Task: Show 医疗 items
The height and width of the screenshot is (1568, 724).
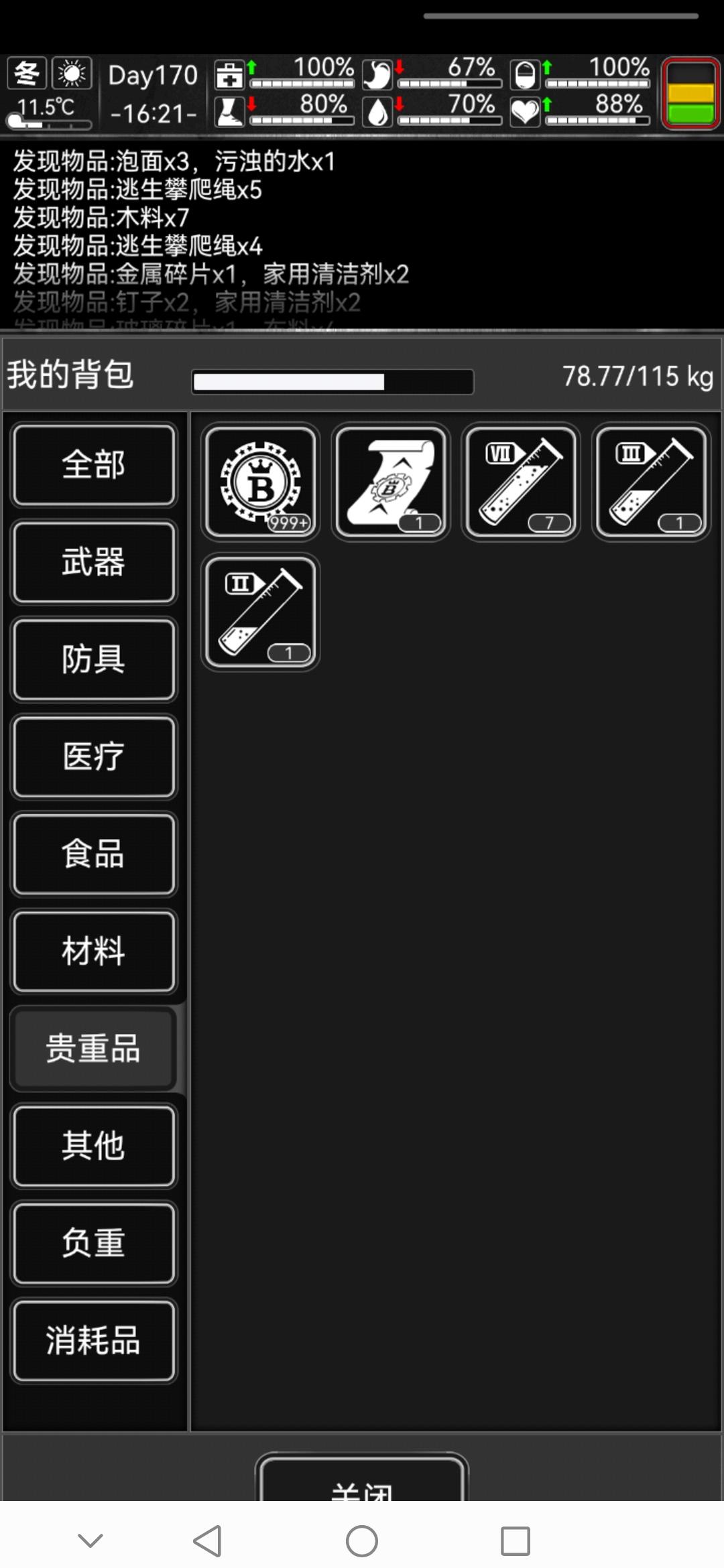Action: pyautogui.click(x=94, y=757)
